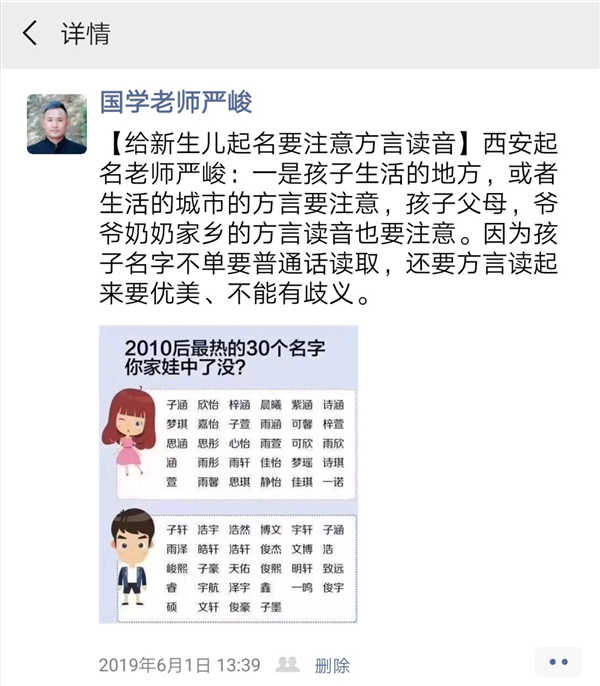Open 国学老师严峻's profile avatar

coord(56,124)
